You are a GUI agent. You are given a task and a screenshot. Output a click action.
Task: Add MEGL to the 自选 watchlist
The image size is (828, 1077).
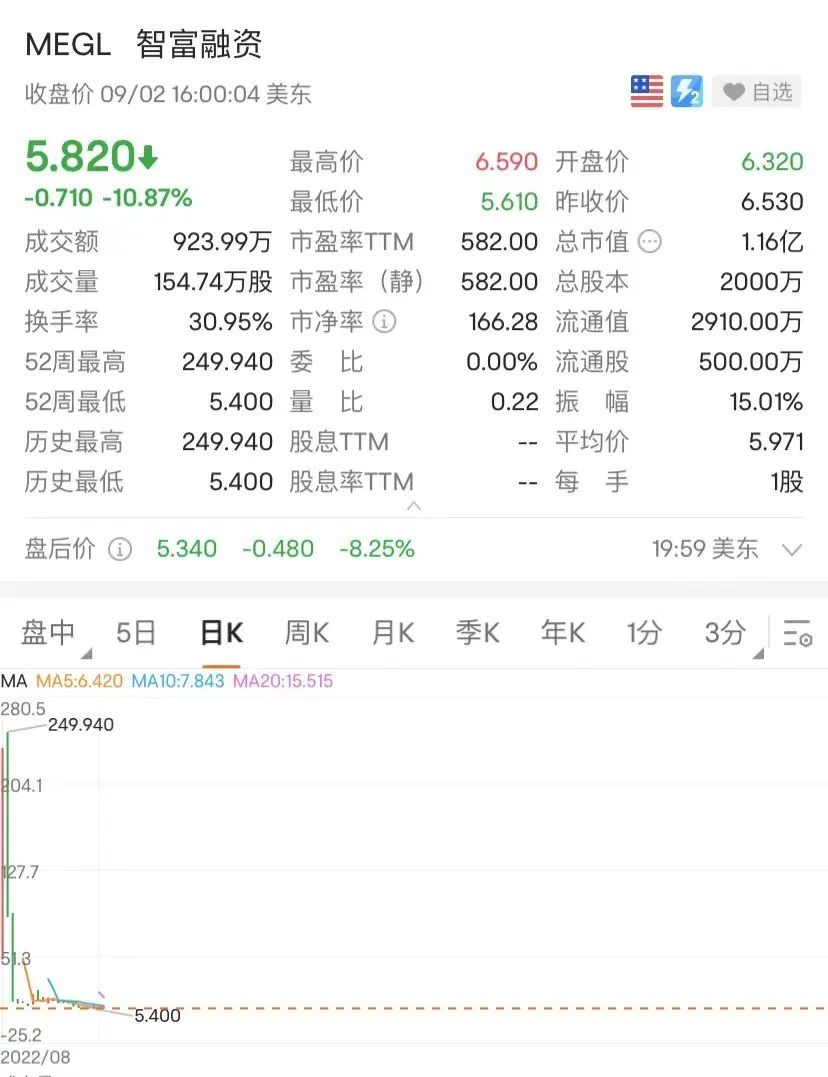pyautogui.click(x=757, y=92)
